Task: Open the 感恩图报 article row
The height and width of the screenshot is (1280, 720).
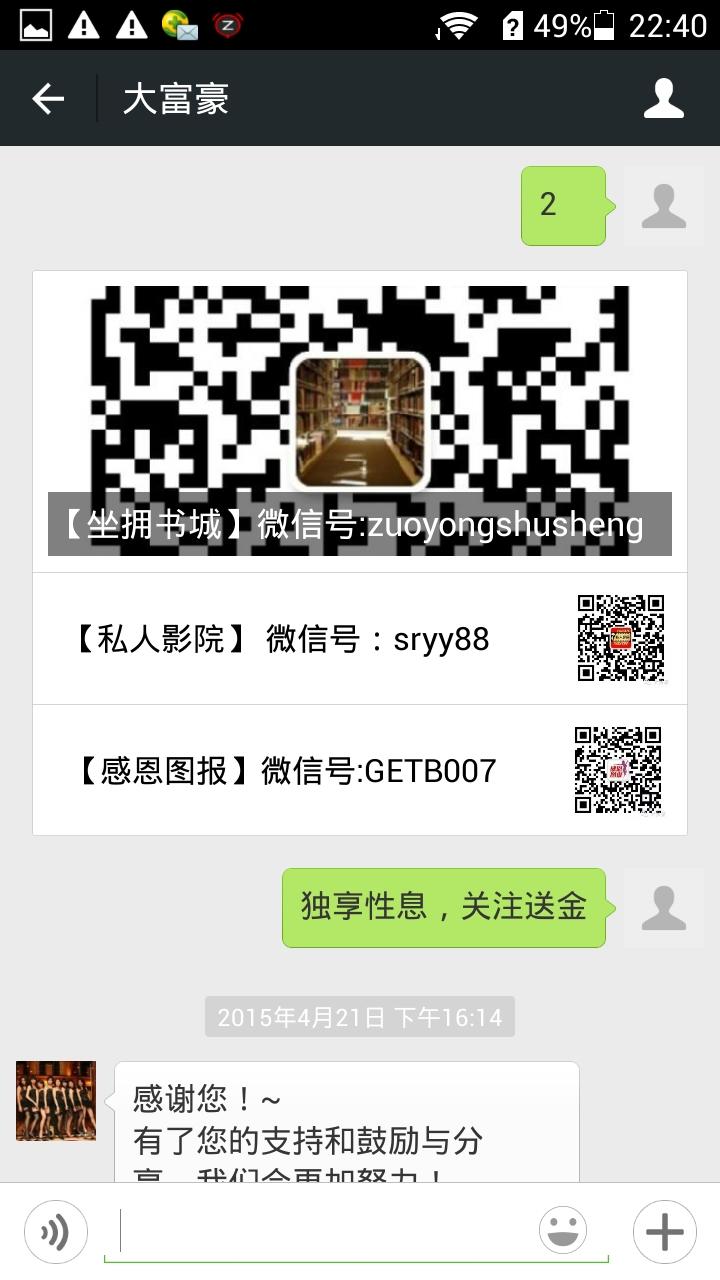Action: pos(360,770)
